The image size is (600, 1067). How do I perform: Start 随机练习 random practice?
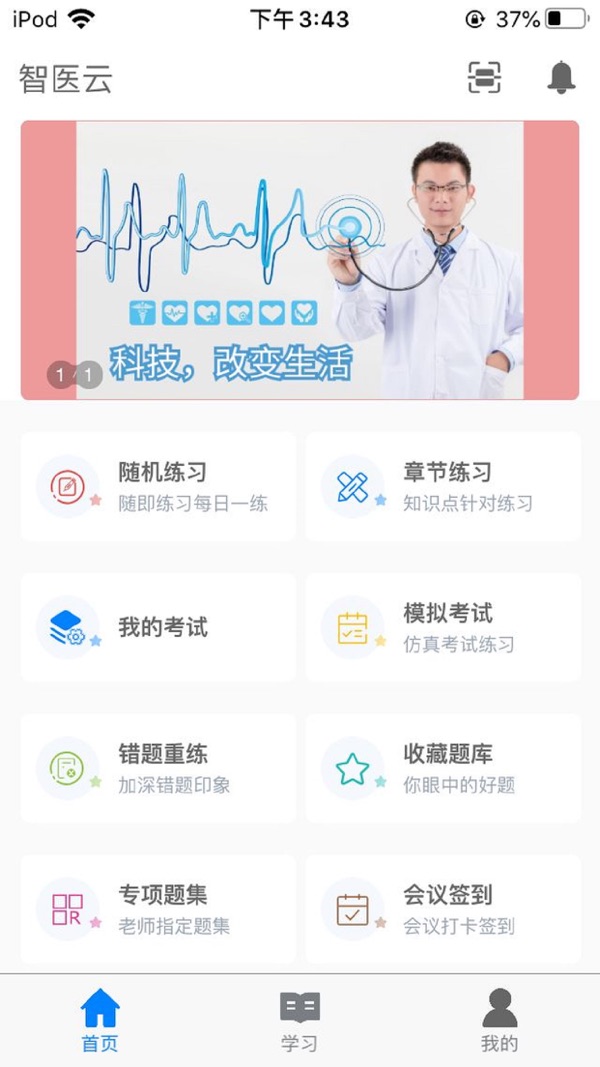tap(158, 487)
